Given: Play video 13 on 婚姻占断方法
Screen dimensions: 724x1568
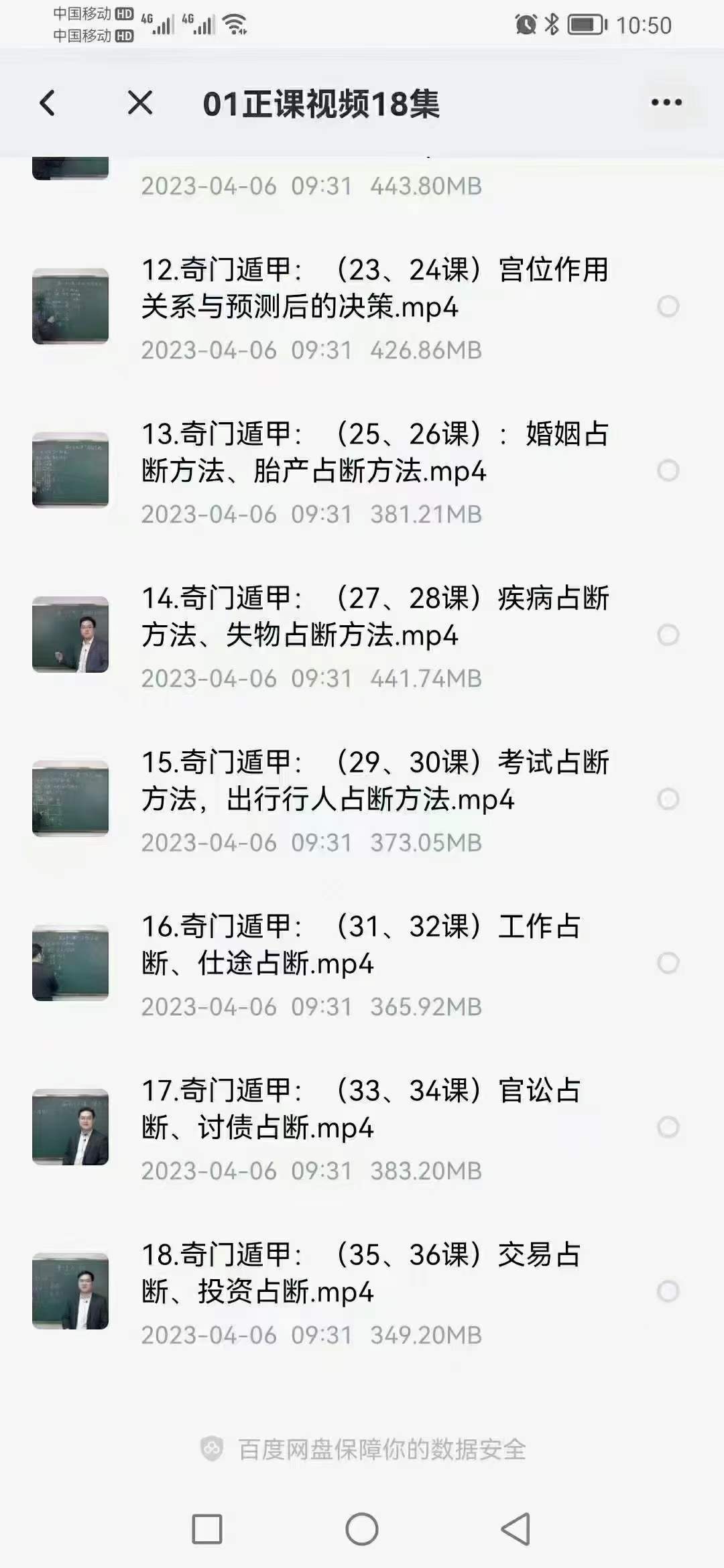Looking at the screenshot, I should point(375,452).
